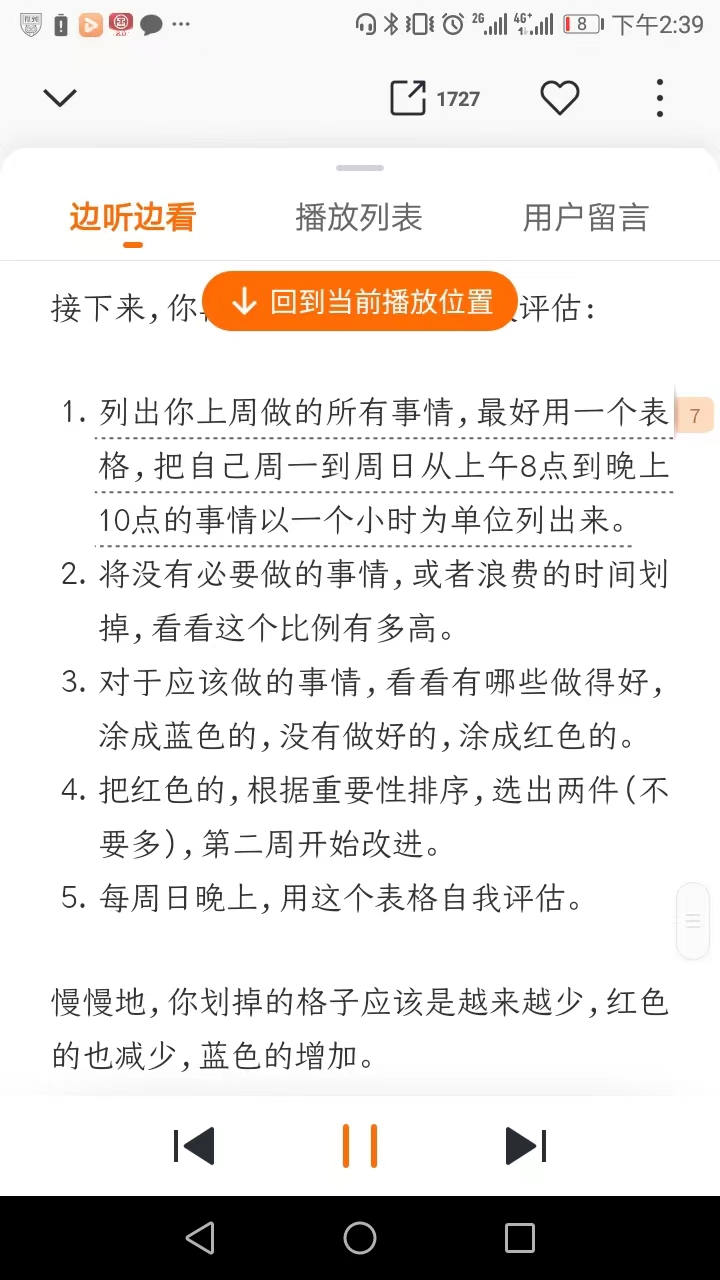This screenshot has width=720, height=1280.
Task: Open the three-dot overflow menu
Action: pos(659,98)
